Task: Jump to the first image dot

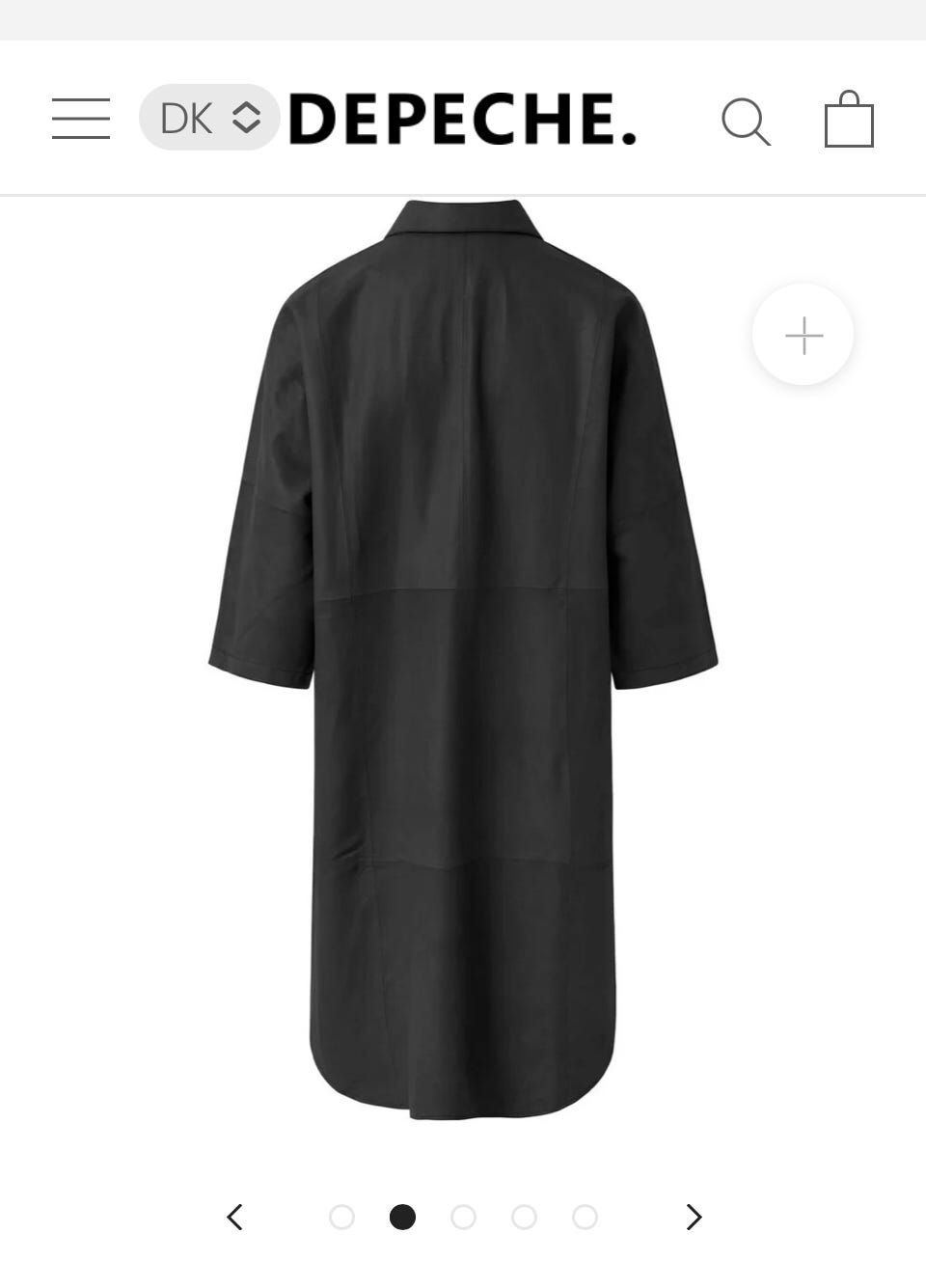Action: coord(341,1218)
